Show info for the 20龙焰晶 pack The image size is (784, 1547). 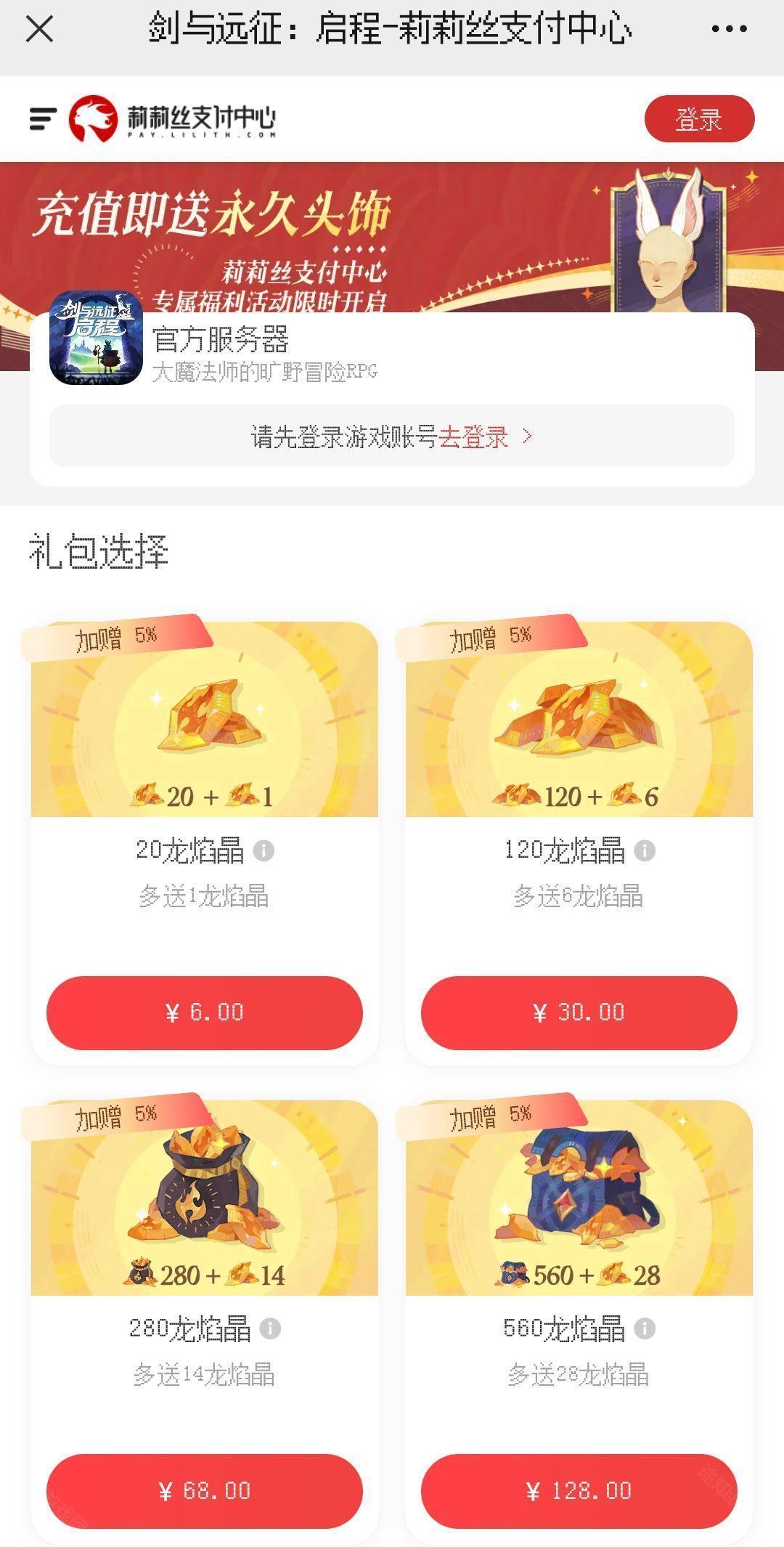pyautogui.click(x=264, y=850)
